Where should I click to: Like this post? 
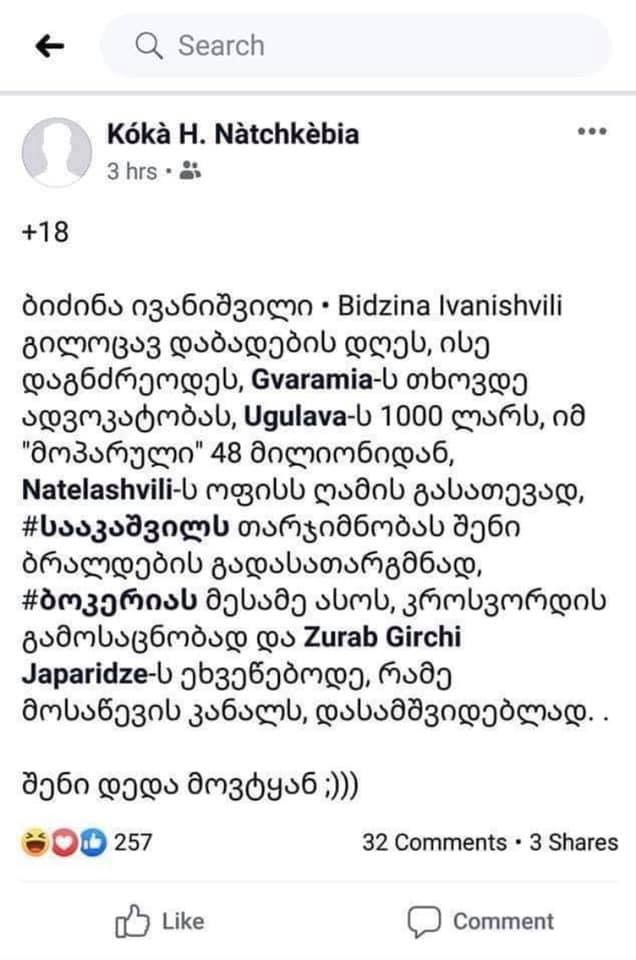(x=160, y=921)
